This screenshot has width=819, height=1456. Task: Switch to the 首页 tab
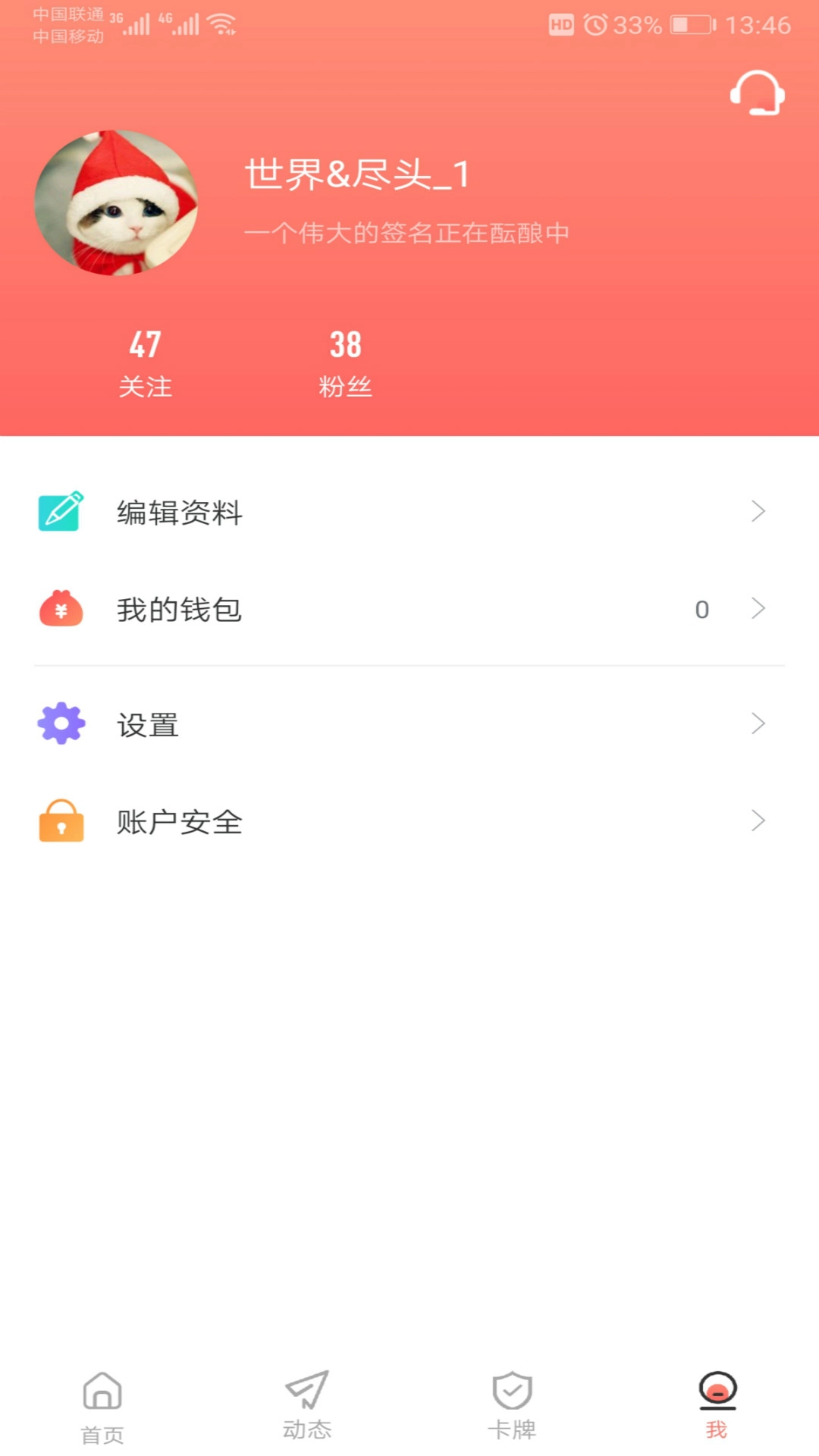pyautogui.click(x=102, y=1410)
